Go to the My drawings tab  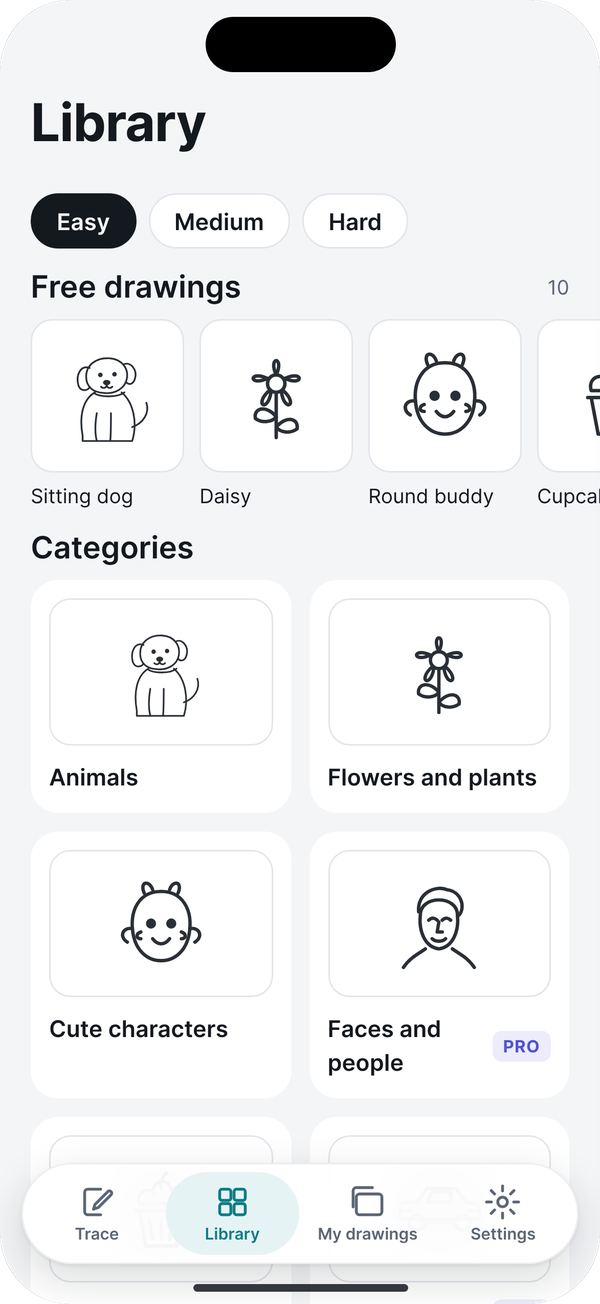[x=367, y=1214]
